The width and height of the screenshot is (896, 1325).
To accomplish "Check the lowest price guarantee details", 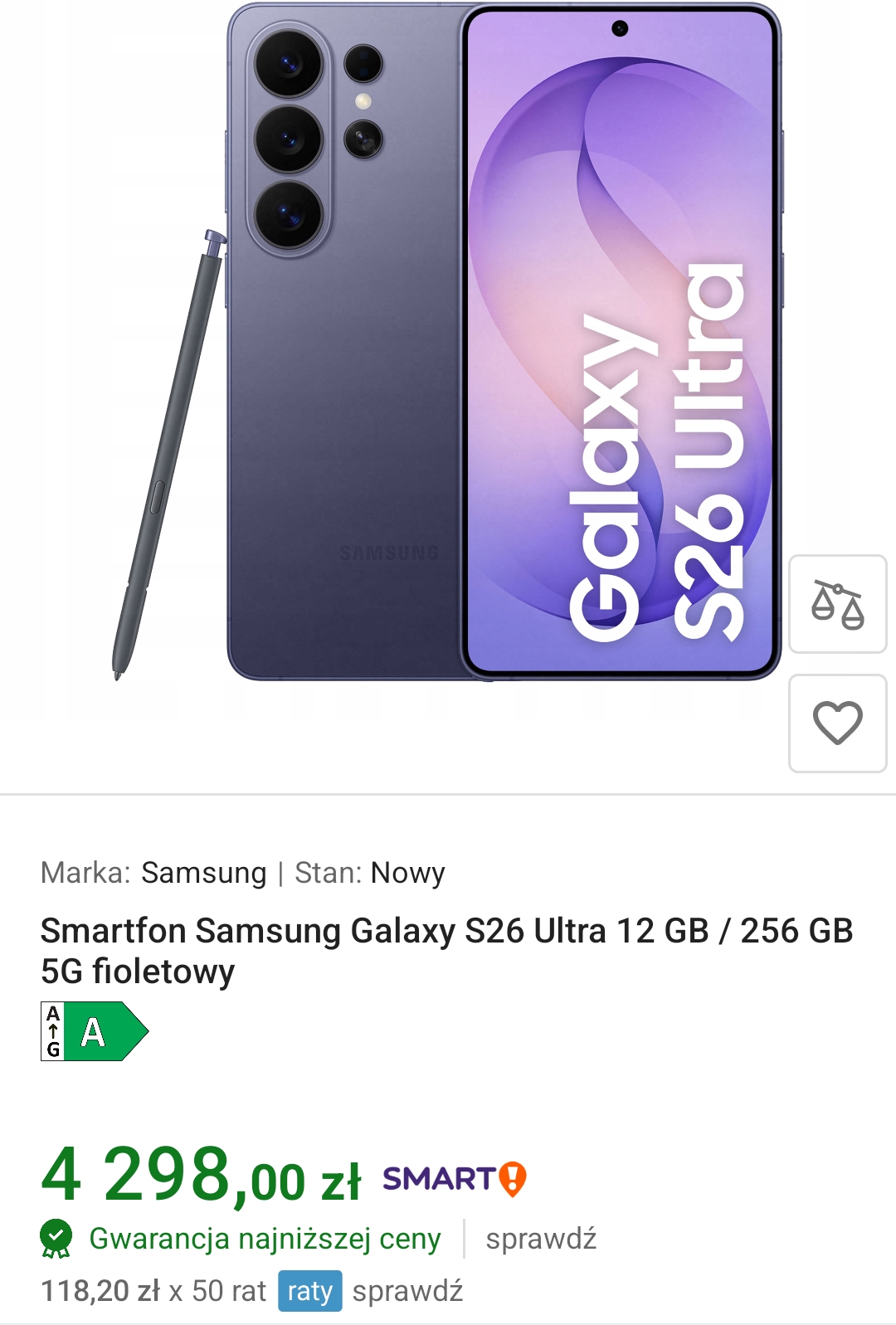I will point(541,1239).
